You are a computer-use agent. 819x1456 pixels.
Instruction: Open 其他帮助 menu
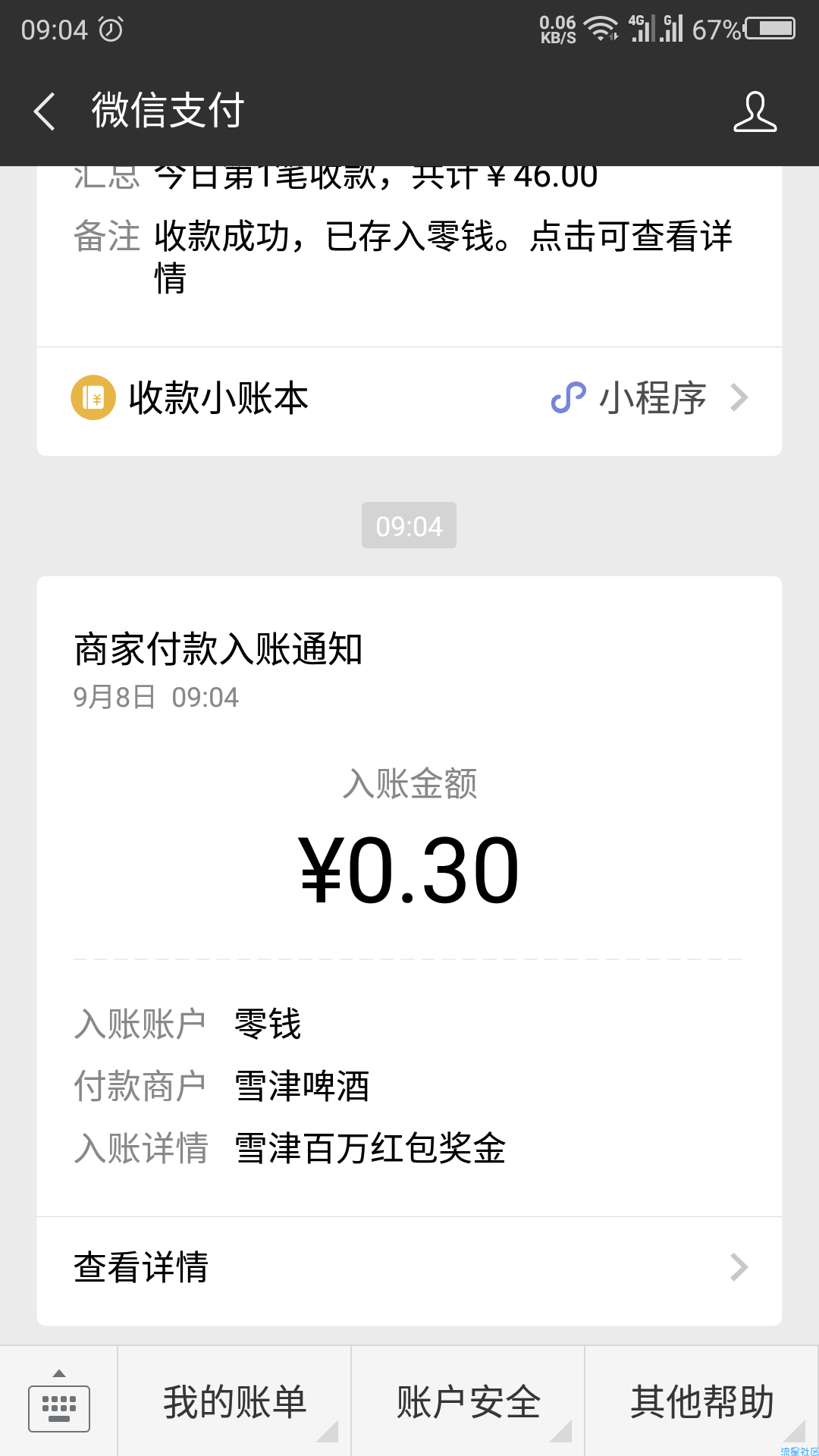click(x=701, y=1401)
